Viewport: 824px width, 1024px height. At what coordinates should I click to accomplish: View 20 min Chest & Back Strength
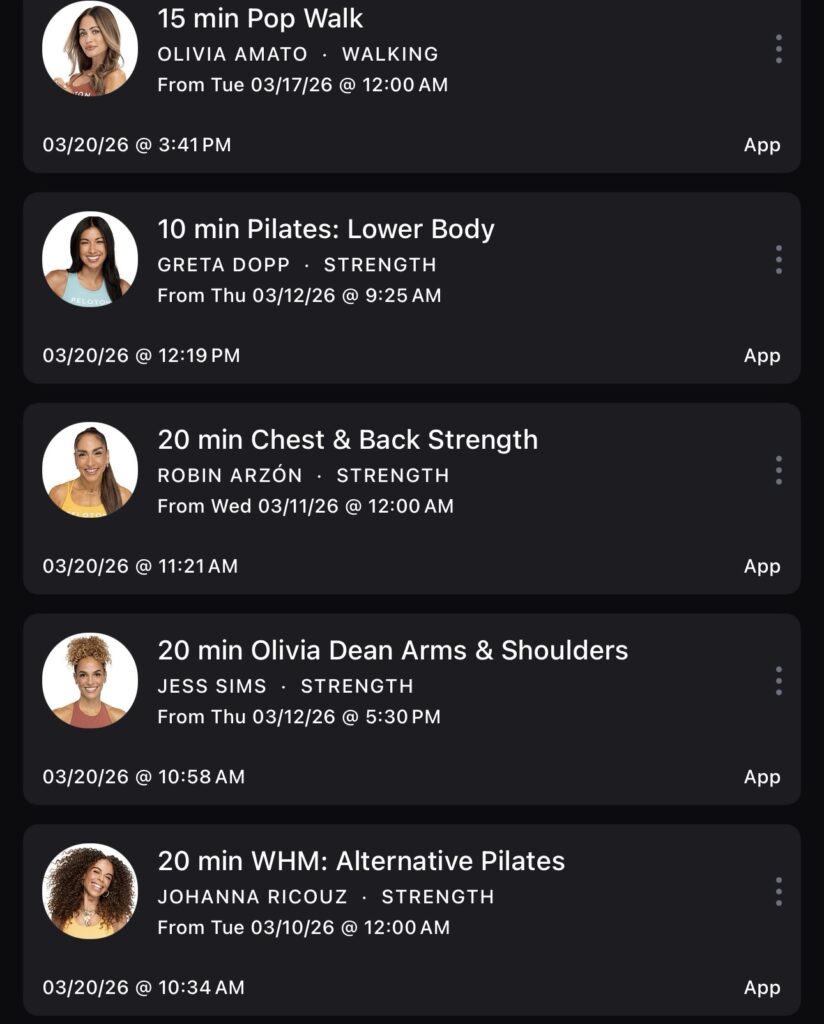pos(347,440)
